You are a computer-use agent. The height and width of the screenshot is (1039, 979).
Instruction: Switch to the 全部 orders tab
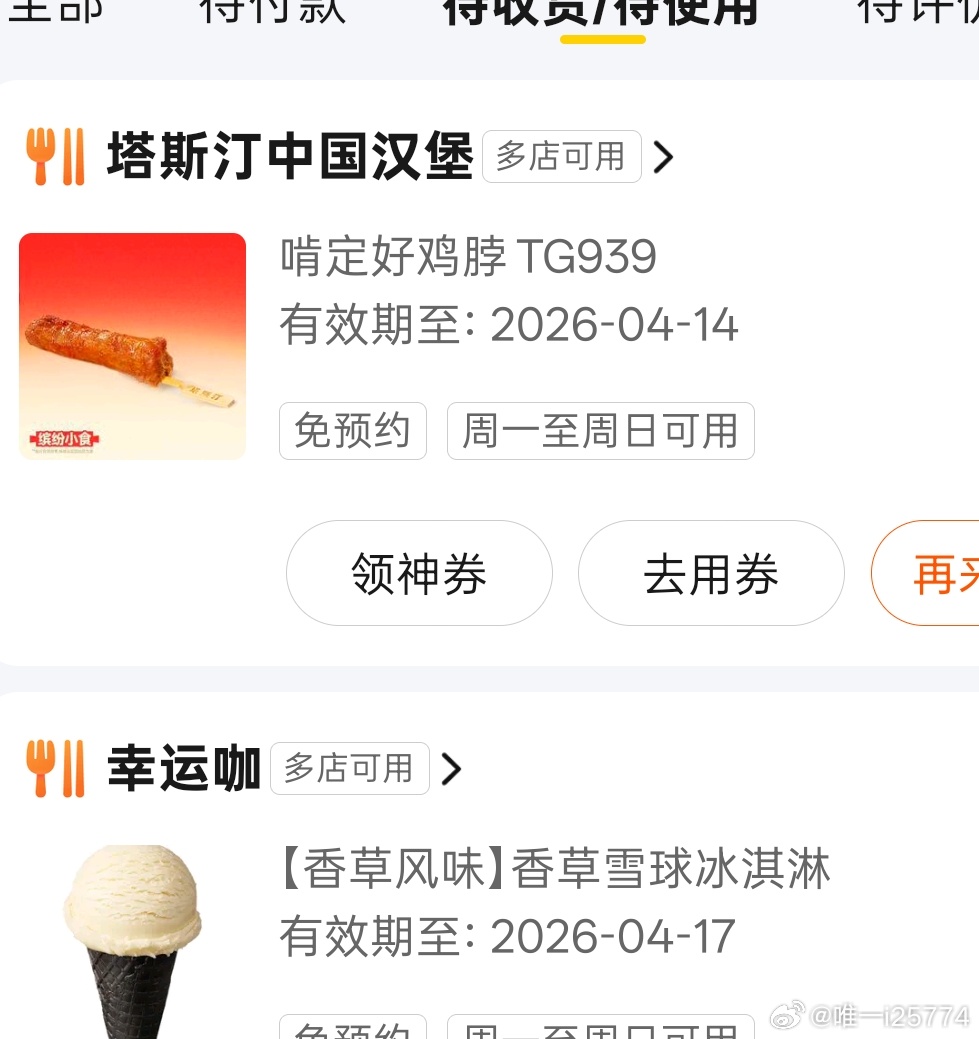[56, 10]
